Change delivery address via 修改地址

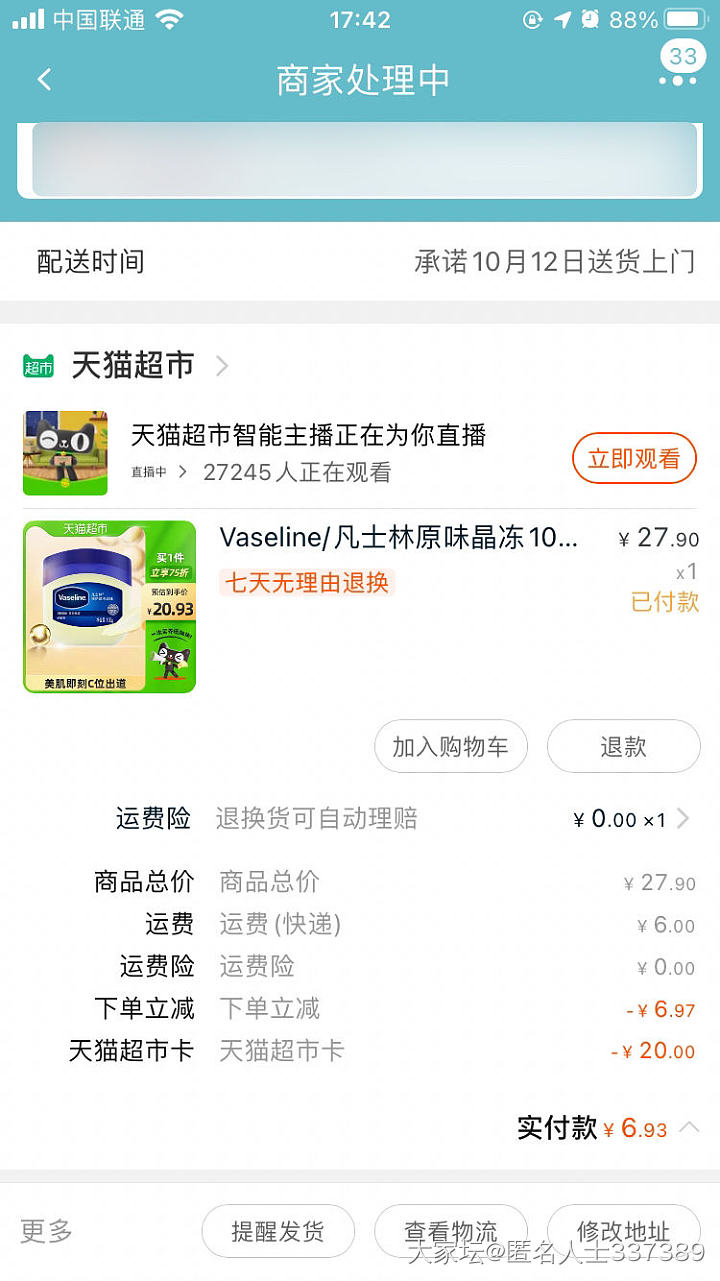pyautogui.click(x=623, y=1231)
